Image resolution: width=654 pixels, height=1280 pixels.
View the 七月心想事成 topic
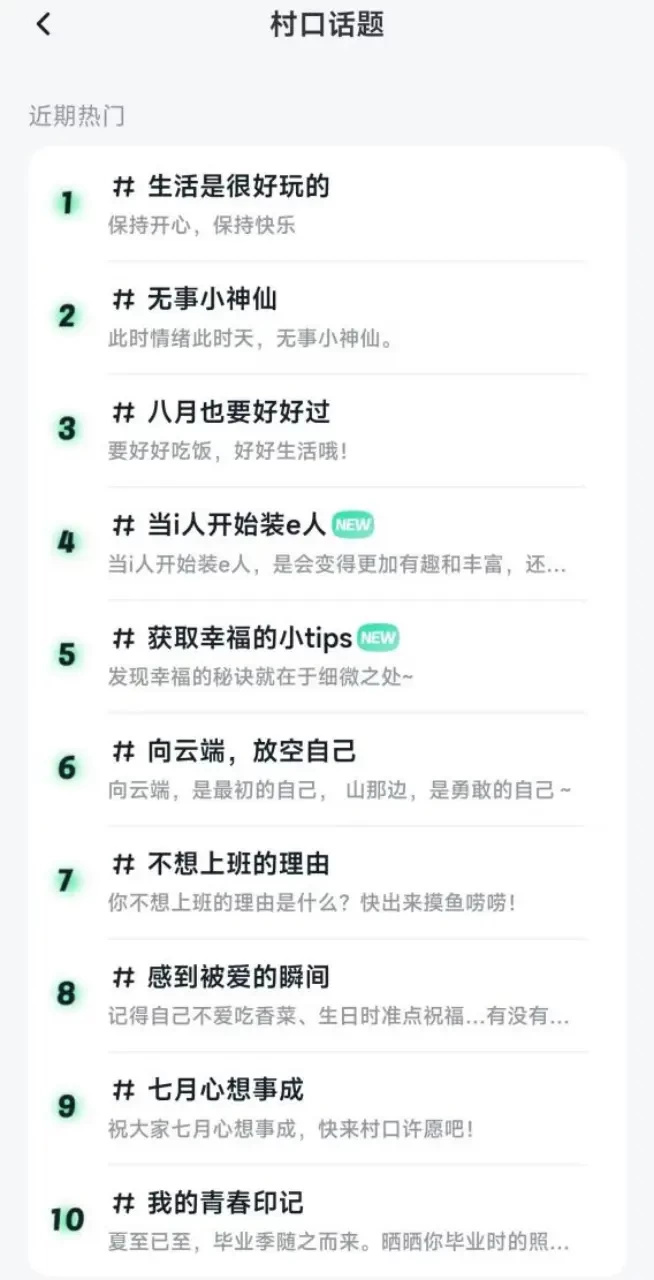tap(225, 1090)
